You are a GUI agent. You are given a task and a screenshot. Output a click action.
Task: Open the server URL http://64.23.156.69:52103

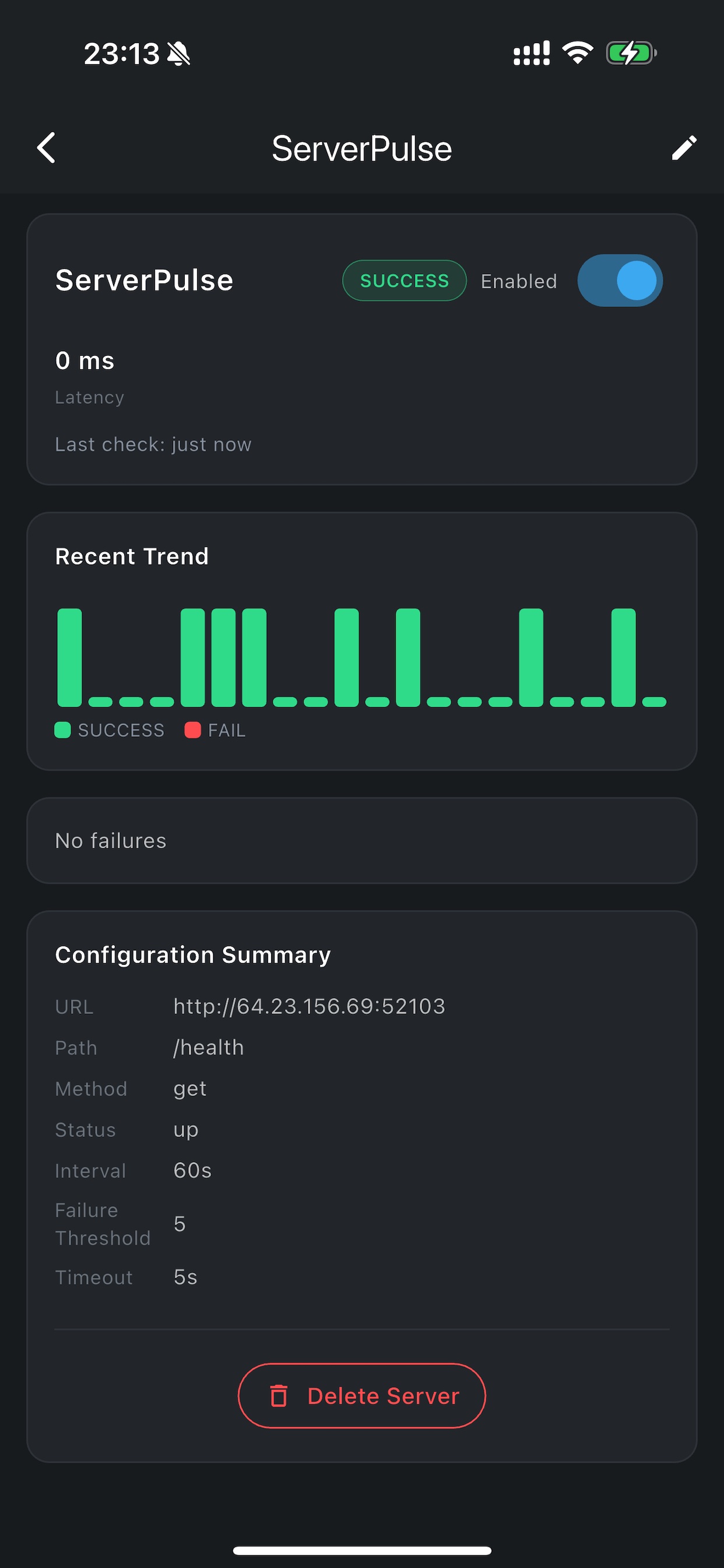coord(309,1006)
